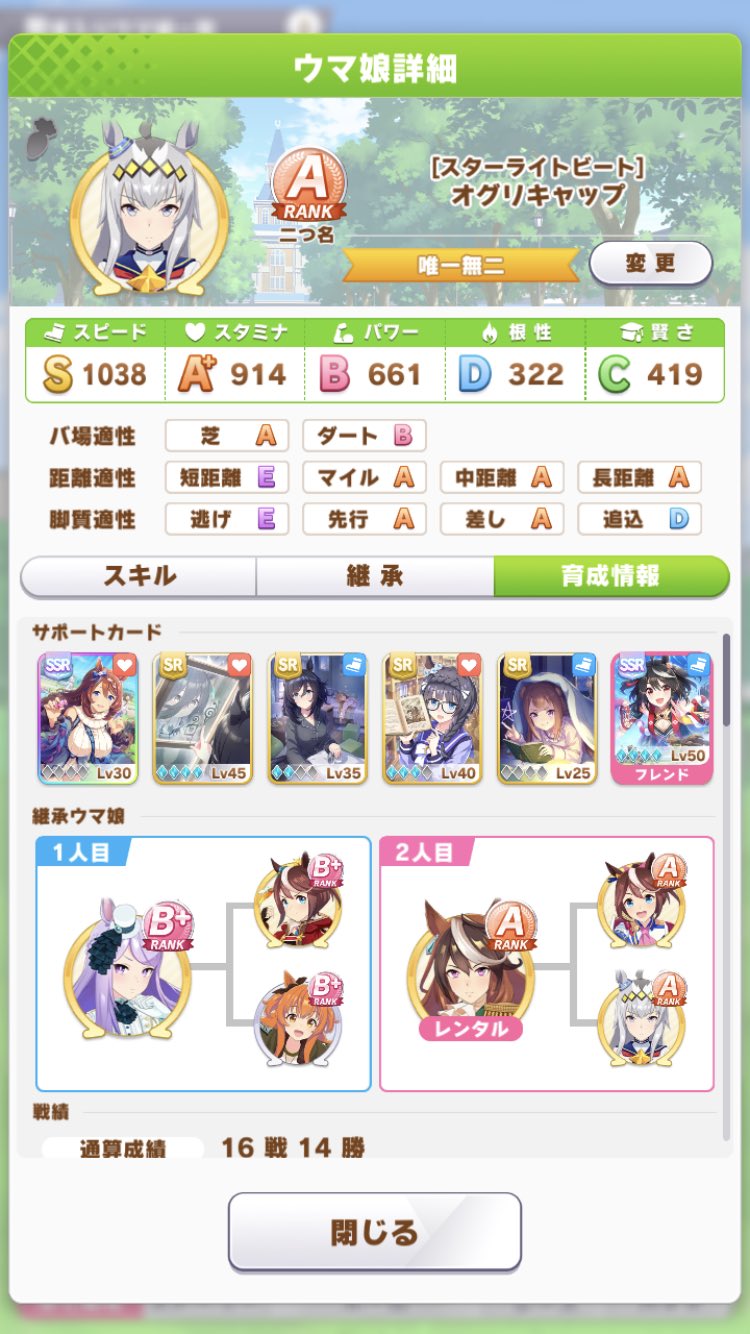This screenshot has height=1334, width=750.
Task: Open the Lv30 SSR support card
Action: click(x=88, y=717)
